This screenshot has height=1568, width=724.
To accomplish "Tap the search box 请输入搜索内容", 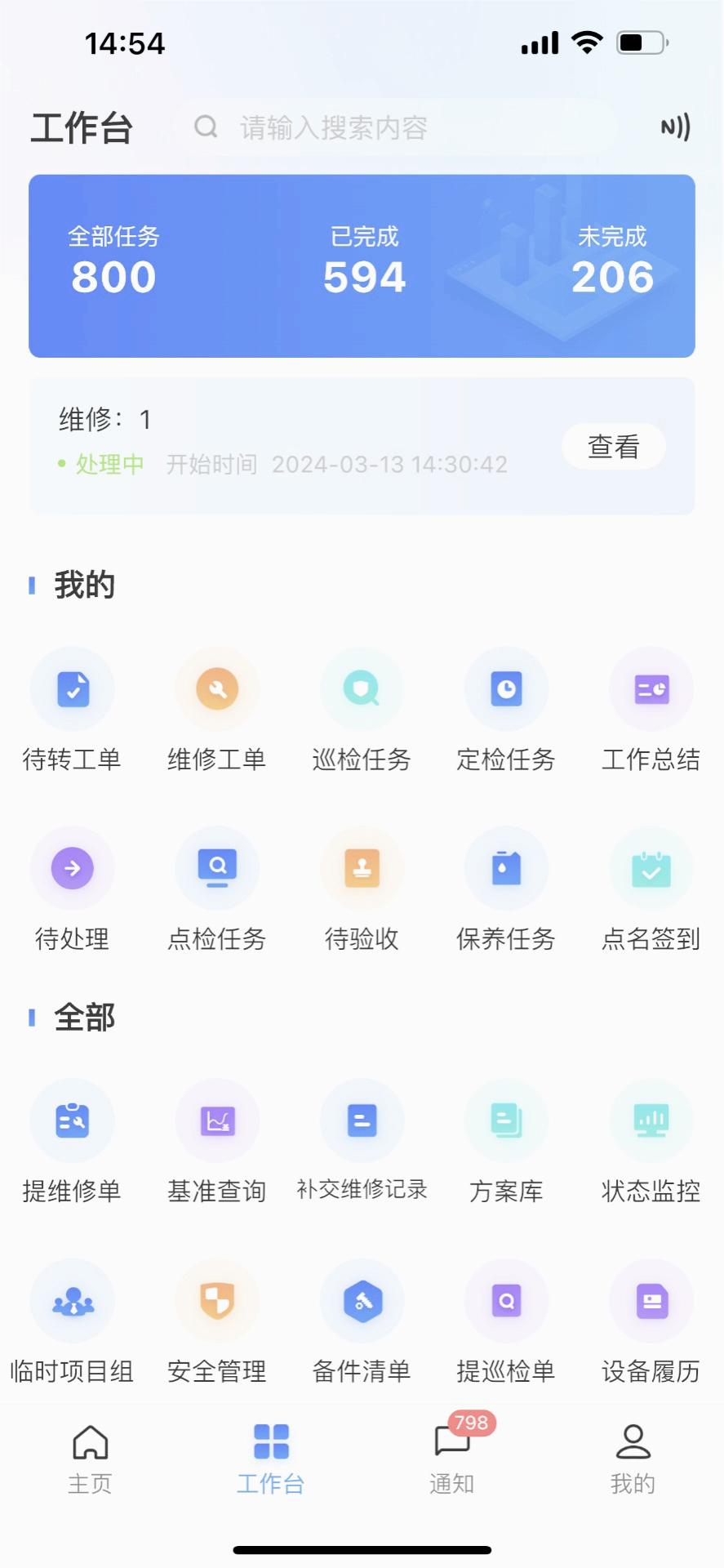I will [392, 127].
